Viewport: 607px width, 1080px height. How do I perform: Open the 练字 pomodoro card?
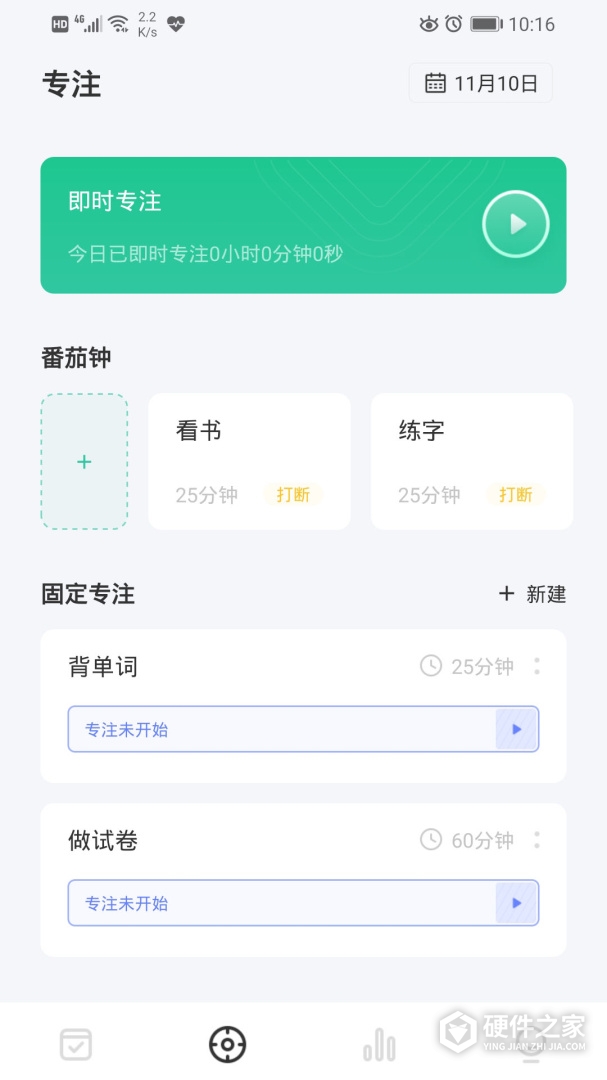(x=471, y=461)
